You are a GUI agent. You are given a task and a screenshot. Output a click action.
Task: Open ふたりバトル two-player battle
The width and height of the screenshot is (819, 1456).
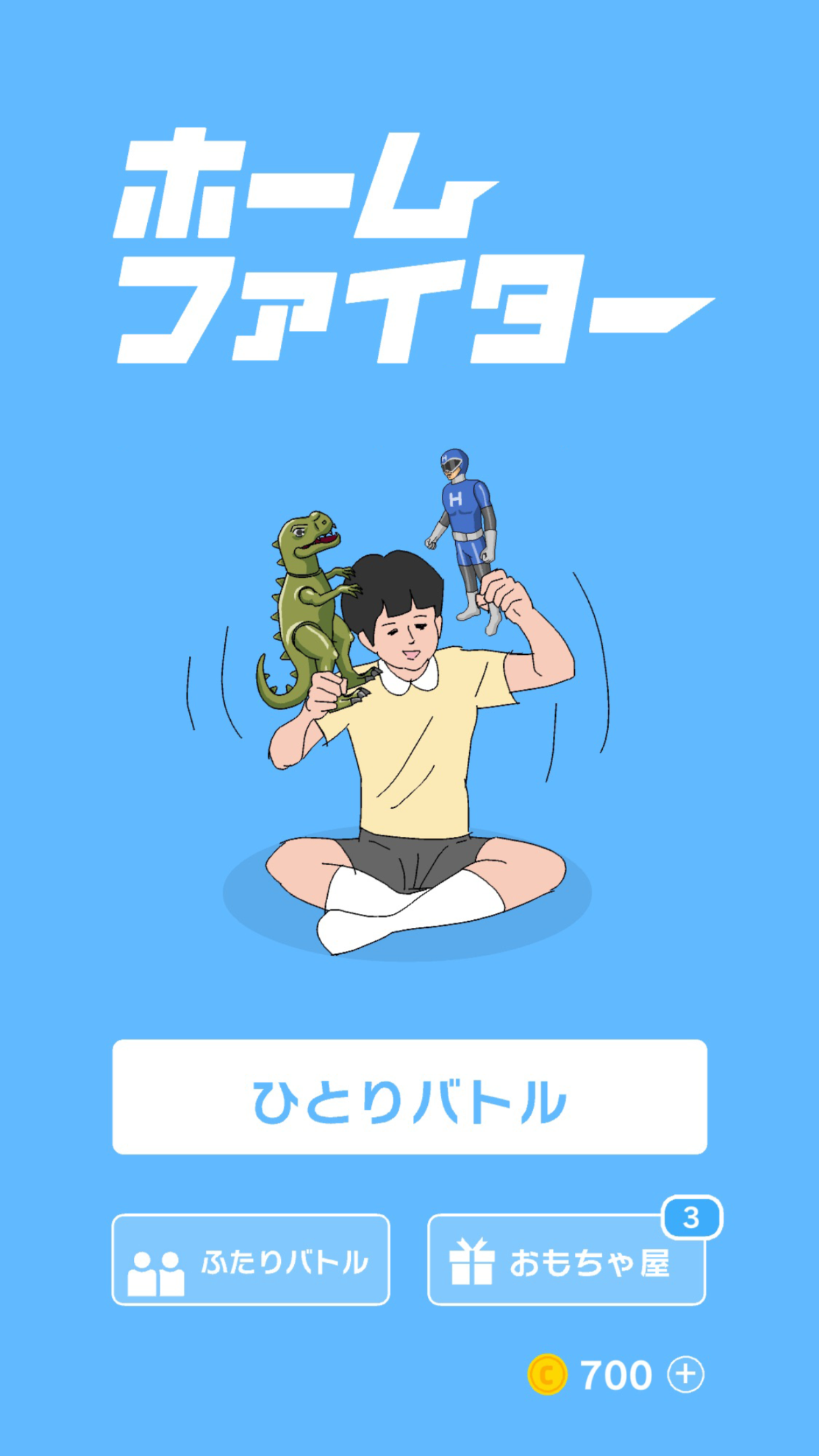[x=251, y=1260]
